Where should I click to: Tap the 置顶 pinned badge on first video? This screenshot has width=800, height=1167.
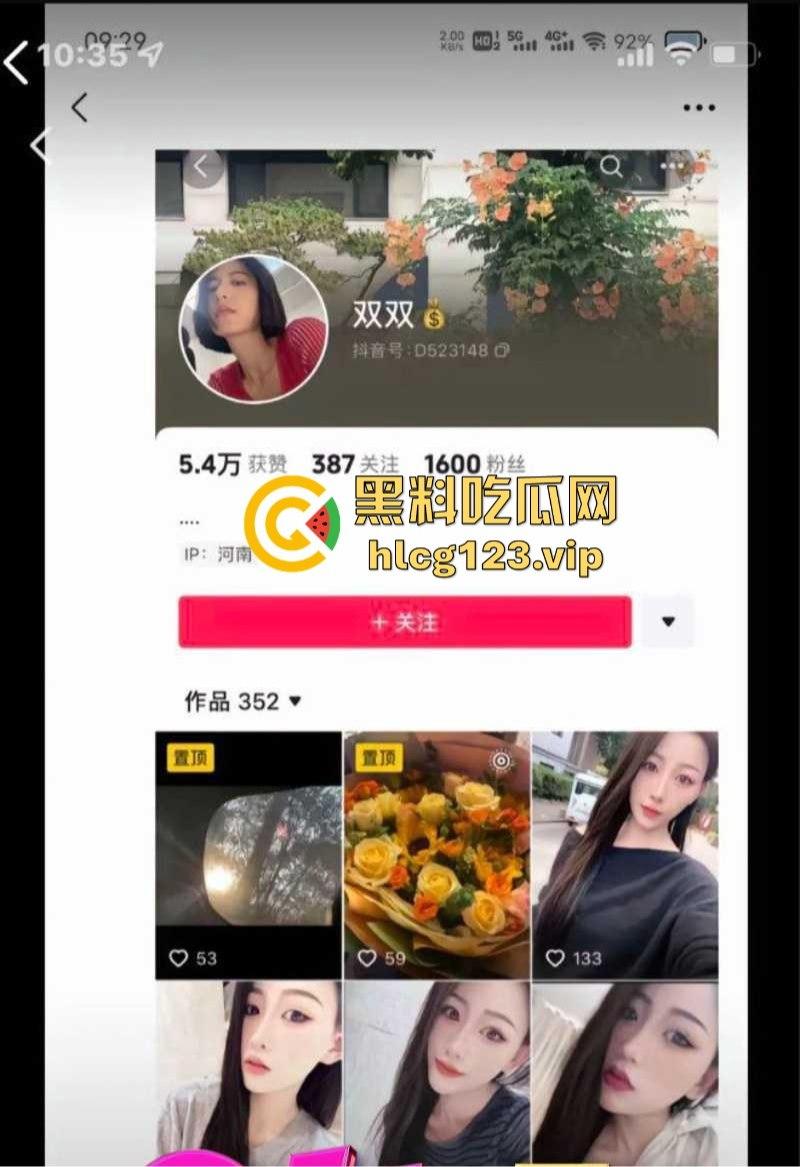pyautogui.click(x=191, y=758)
